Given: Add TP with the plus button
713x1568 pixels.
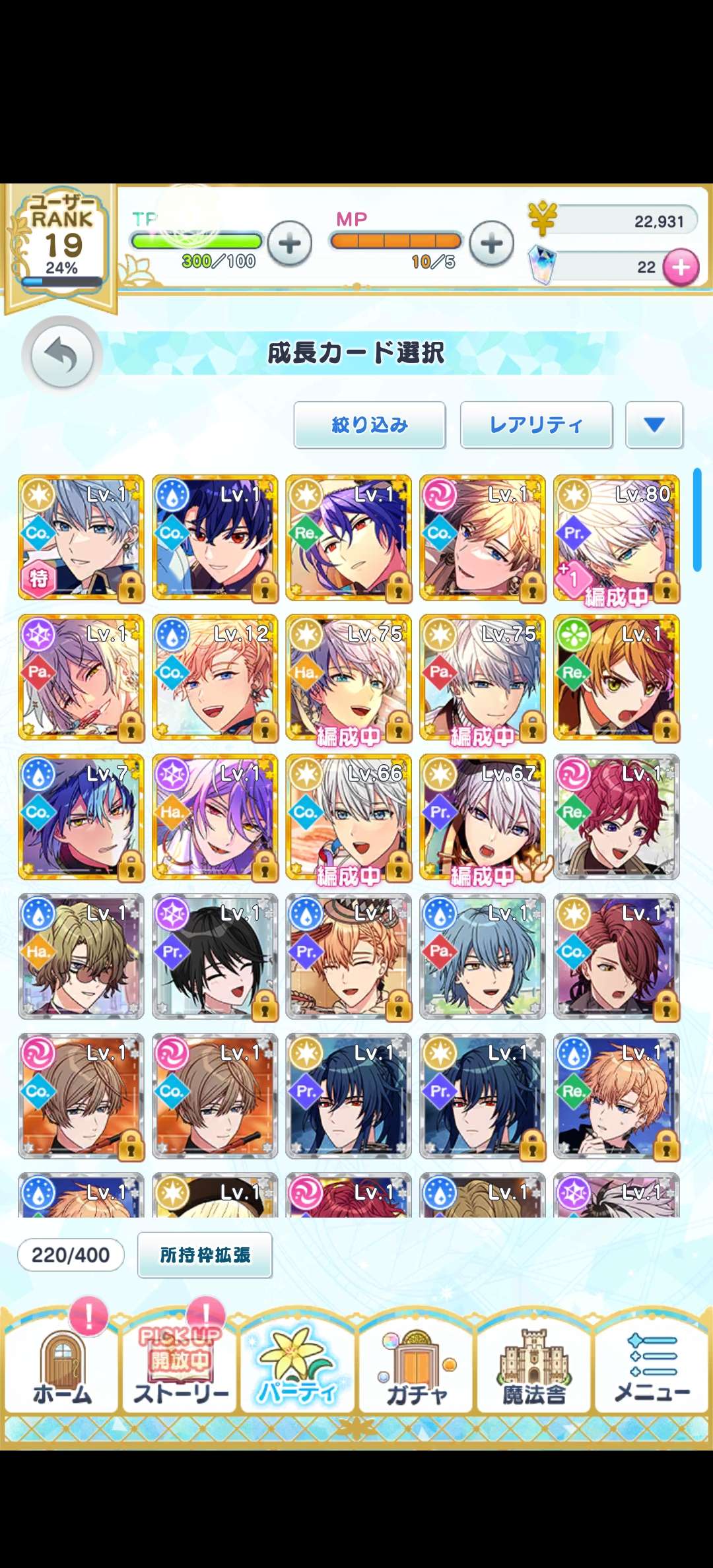Looking at the screenshot, I should (x=289, y=244).
